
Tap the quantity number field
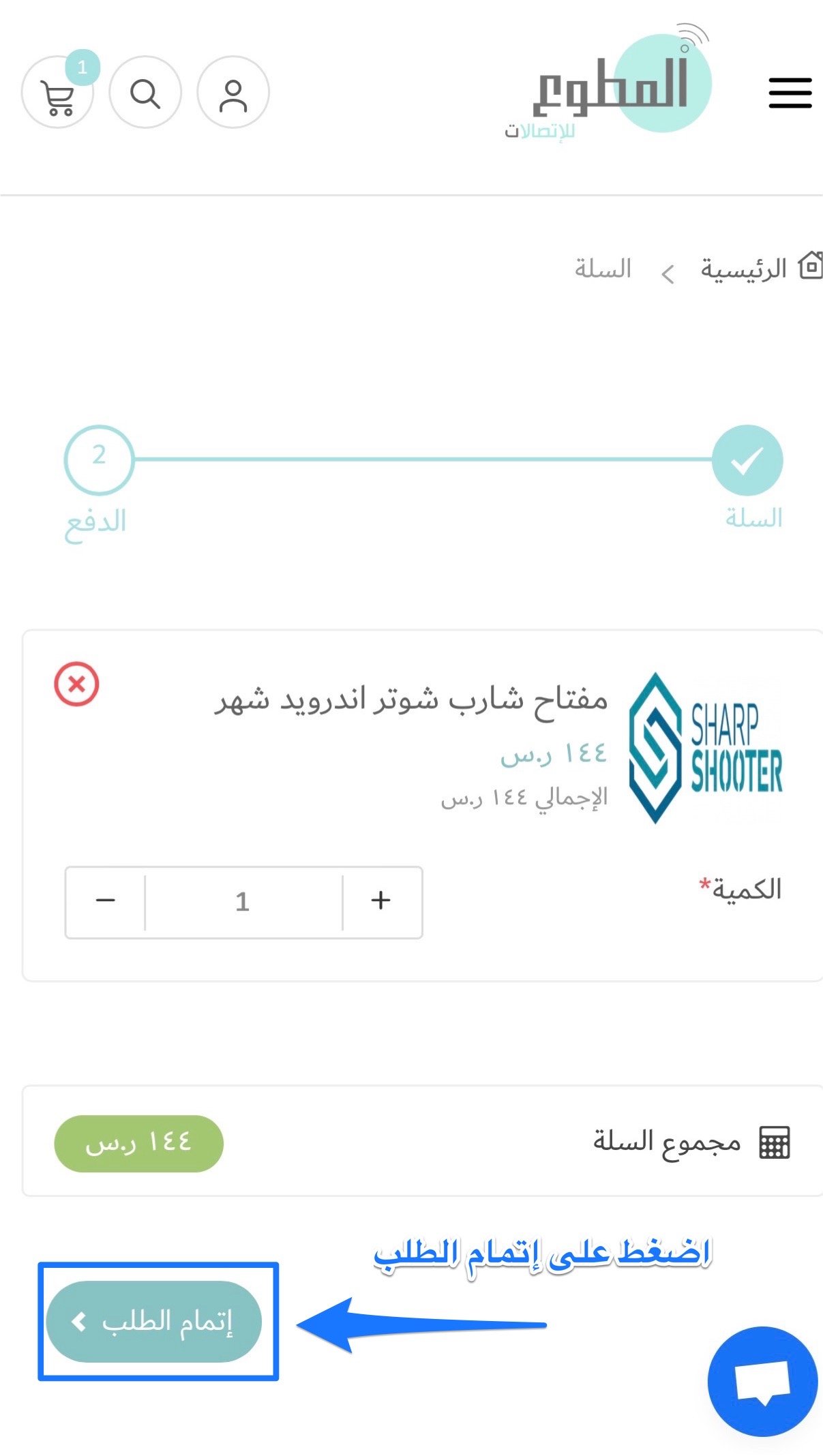(x=243, y=901)
